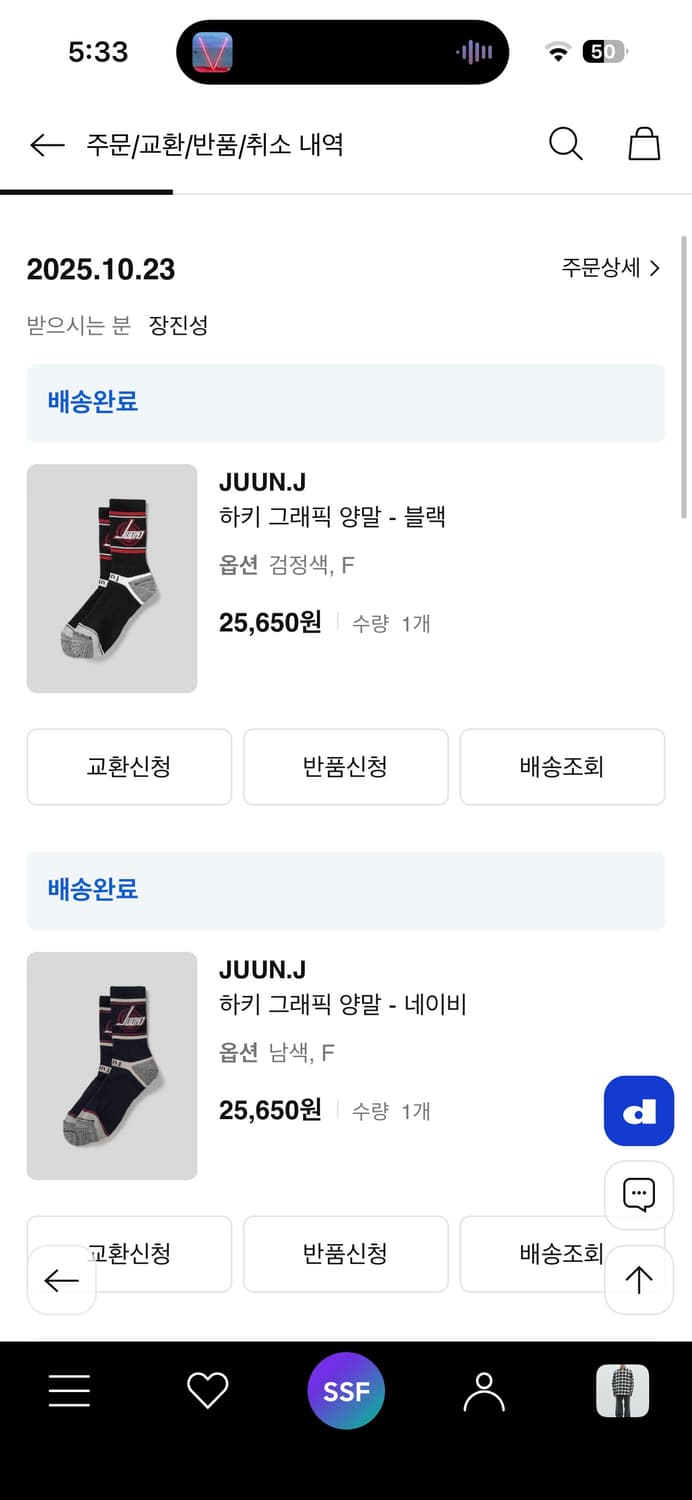Open the 하키 그래픽 양말 네이비 product image
The image size is (692, 1500).
click(112, 1066)
